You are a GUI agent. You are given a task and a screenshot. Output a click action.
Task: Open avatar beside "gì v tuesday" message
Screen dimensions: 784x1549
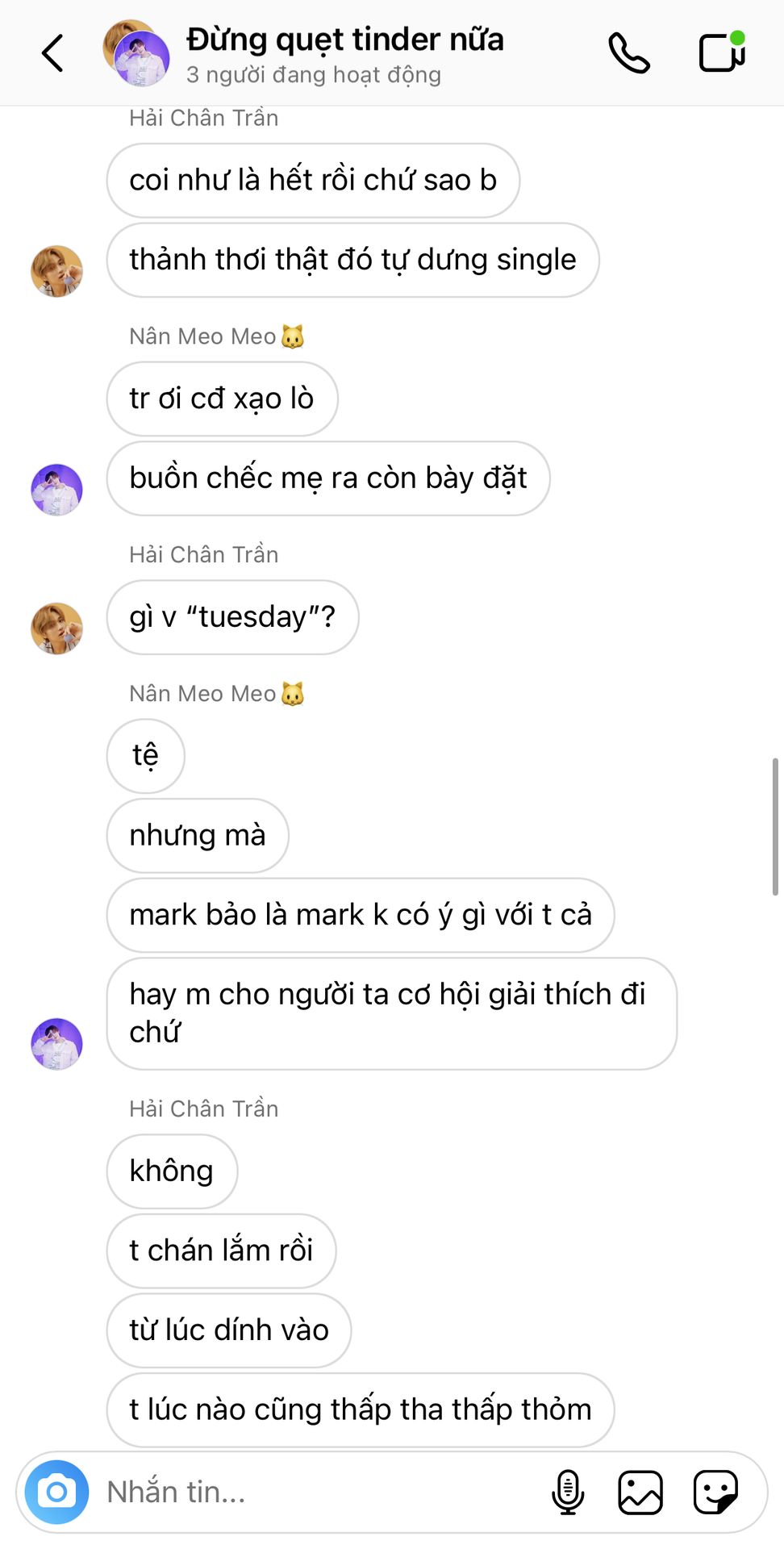coord(56,628)
